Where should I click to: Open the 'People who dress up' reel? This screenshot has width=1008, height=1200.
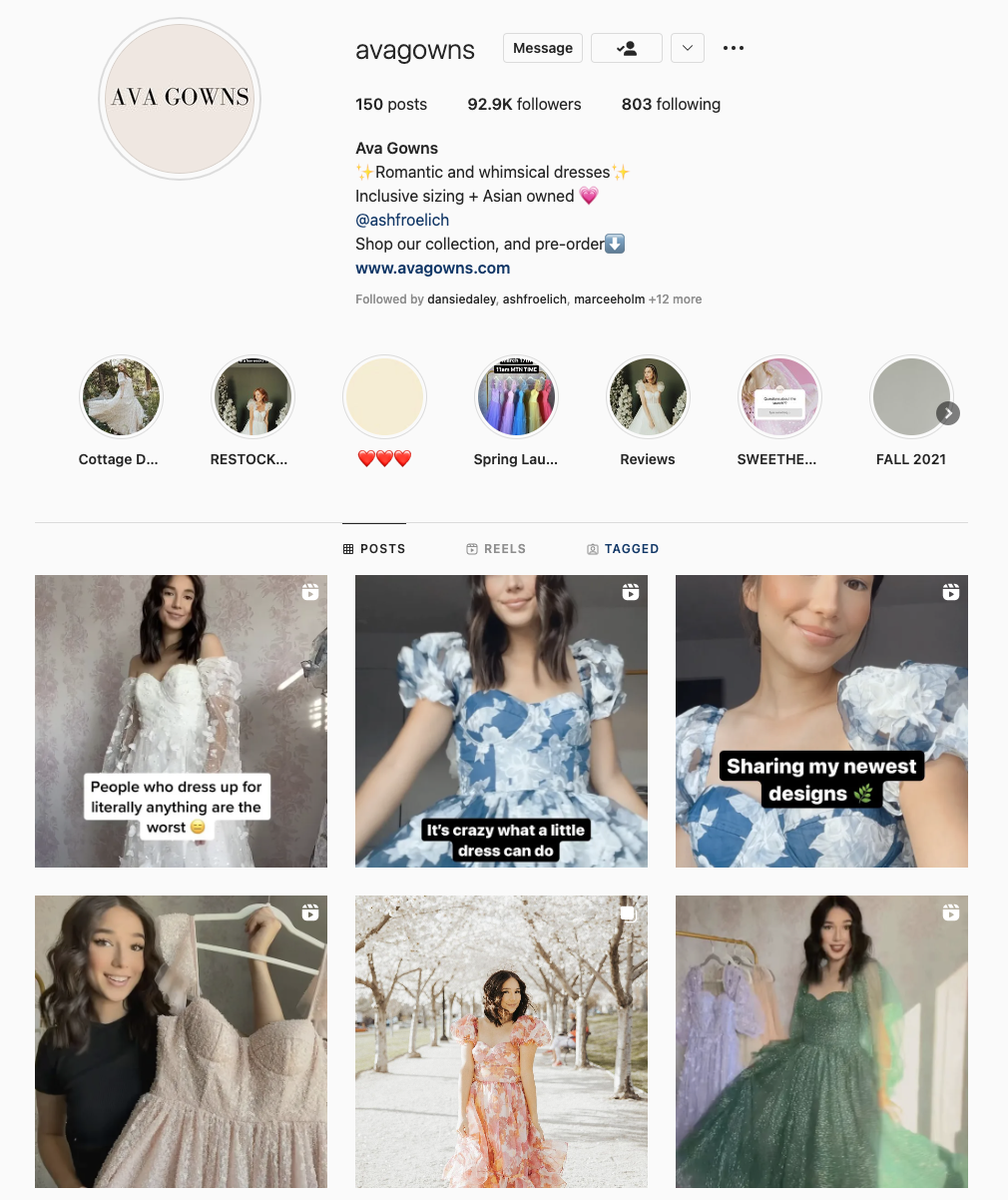pyautogui.click(x=181, y=721)
